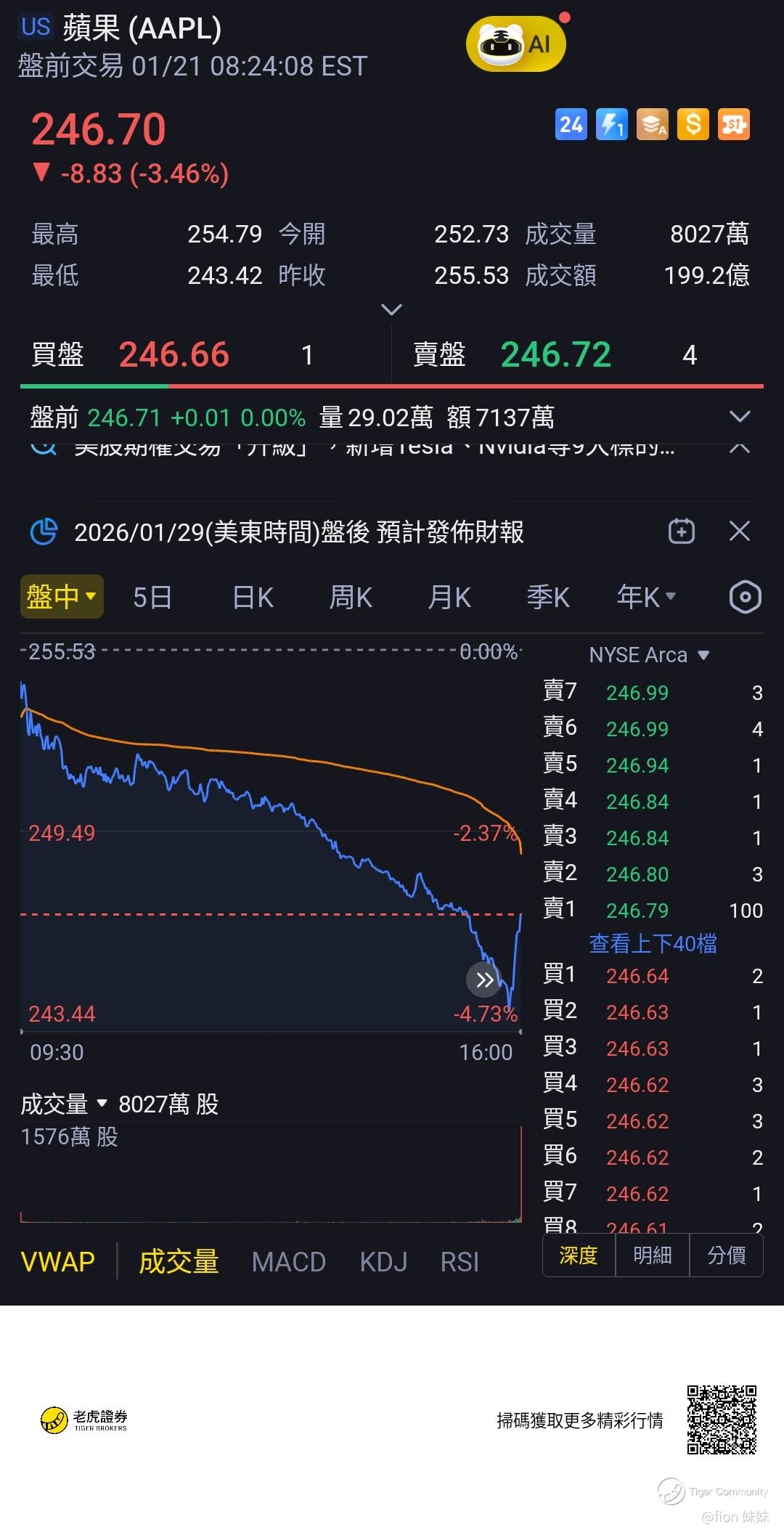Viewport: 784px width, 1535px height.
Task: Open chart settings icon
Action: pyautogui.click(x=745, y=598)
